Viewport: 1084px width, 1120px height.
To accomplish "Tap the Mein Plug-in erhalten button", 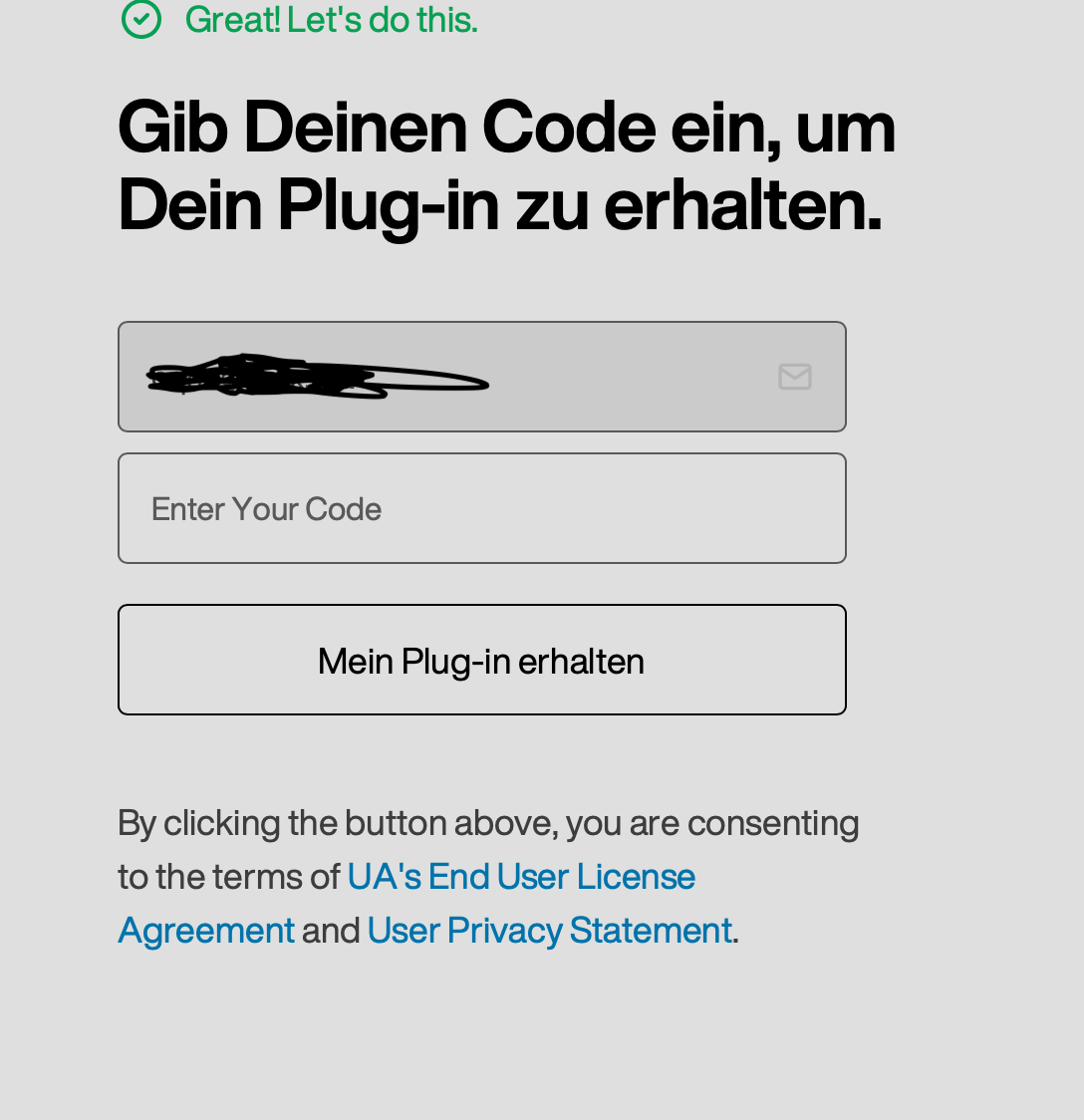I will pyautogui.click(x=481, y=660).
